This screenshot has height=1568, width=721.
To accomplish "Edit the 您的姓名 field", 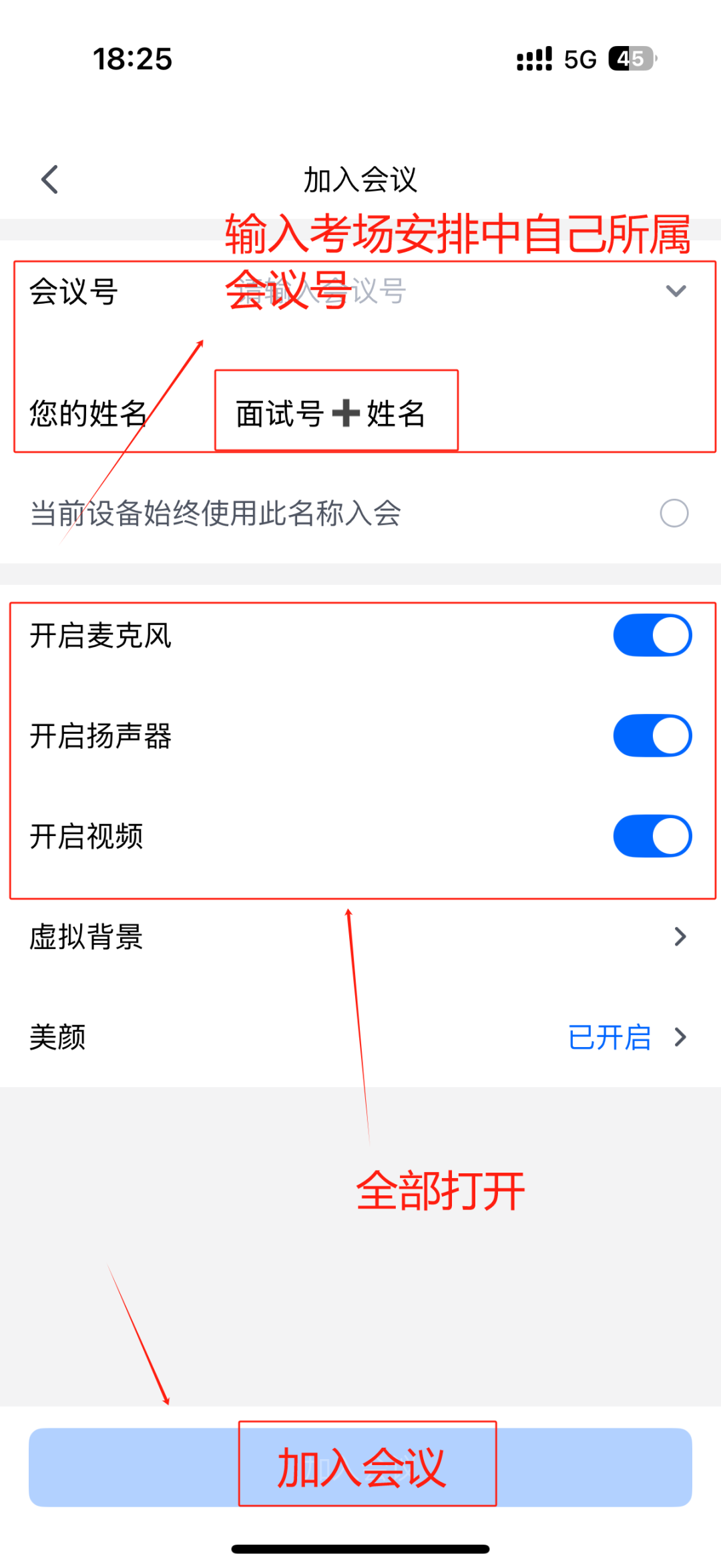I will point(401,413).
